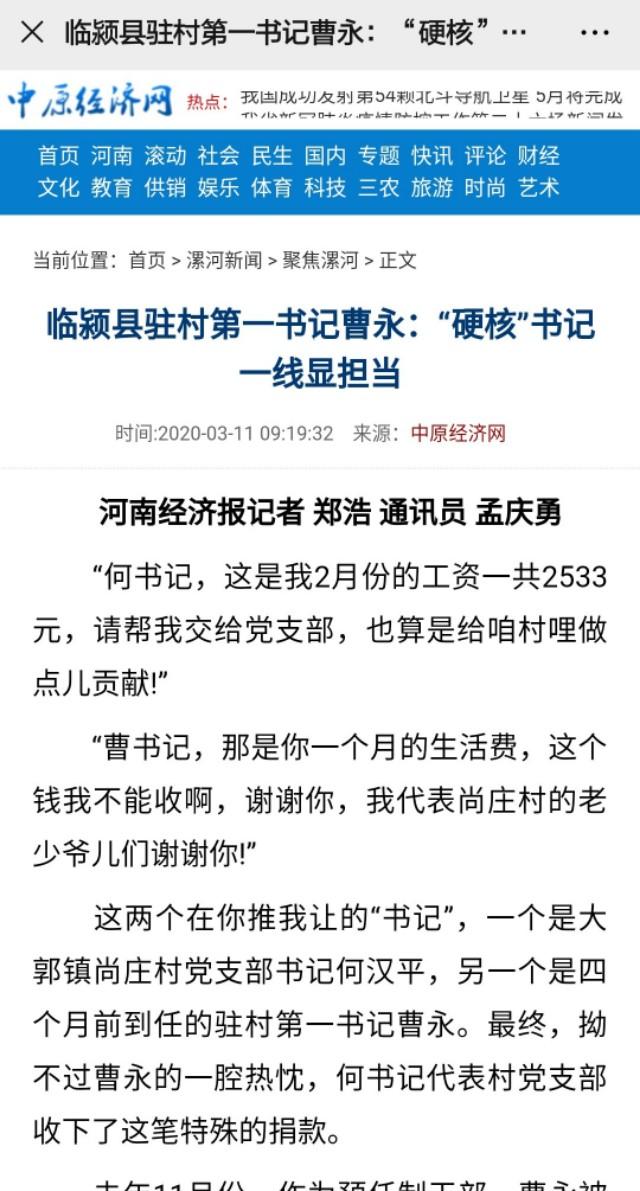Tap 漯河新闻 in the breadcrumb

224,261
